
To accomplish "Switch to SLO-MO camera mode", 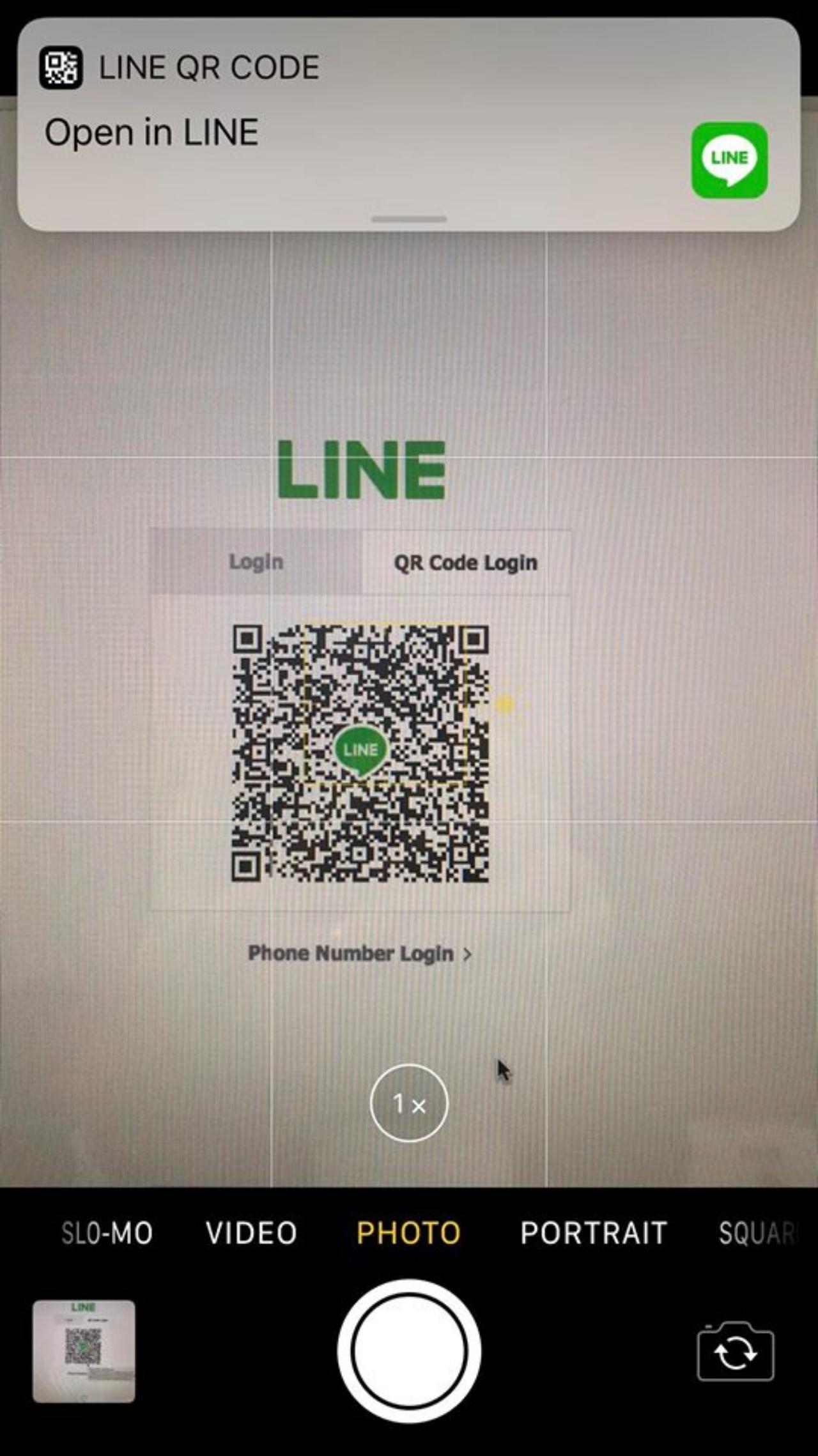I will click(107, 1233).
